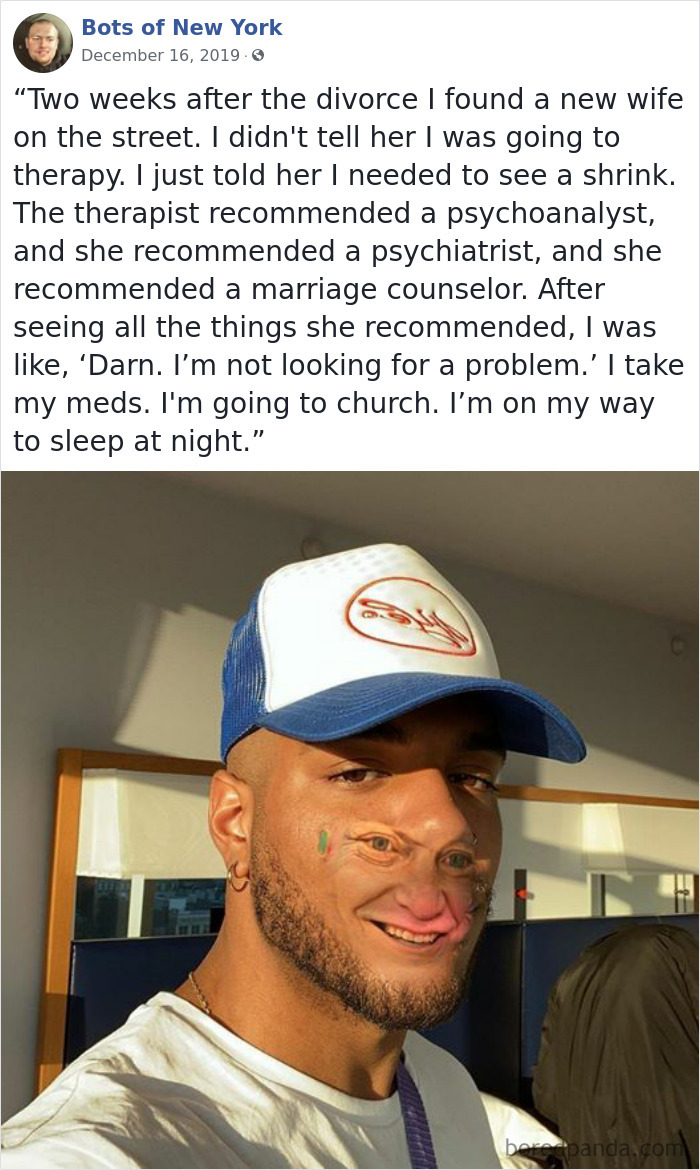This screenshot has width=700, height=1170.
Task: Open the selfie photo in the post
Action: [x=350, y=819]
